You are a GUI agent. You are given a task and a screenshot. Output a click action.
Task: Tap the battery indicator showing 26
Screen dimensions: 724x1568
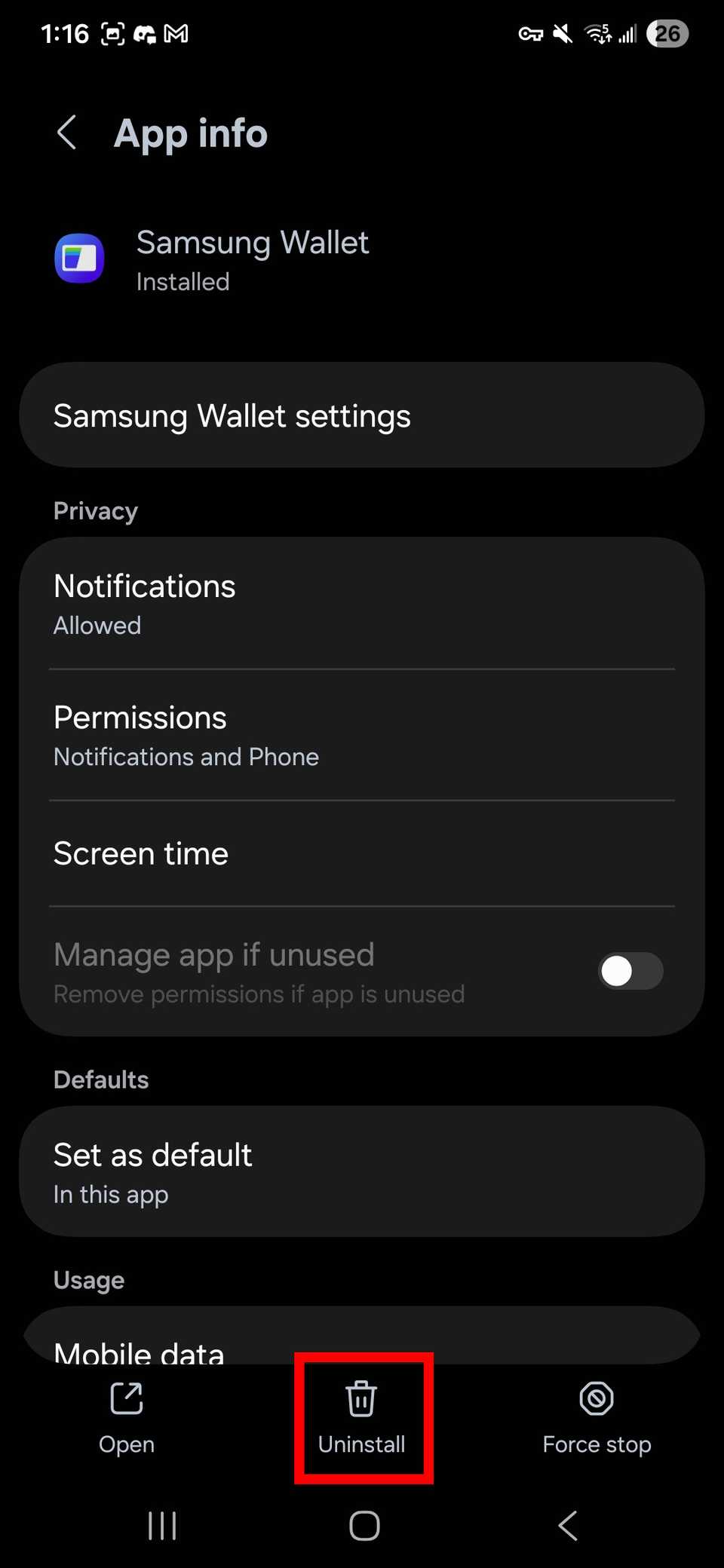[668, 33]
